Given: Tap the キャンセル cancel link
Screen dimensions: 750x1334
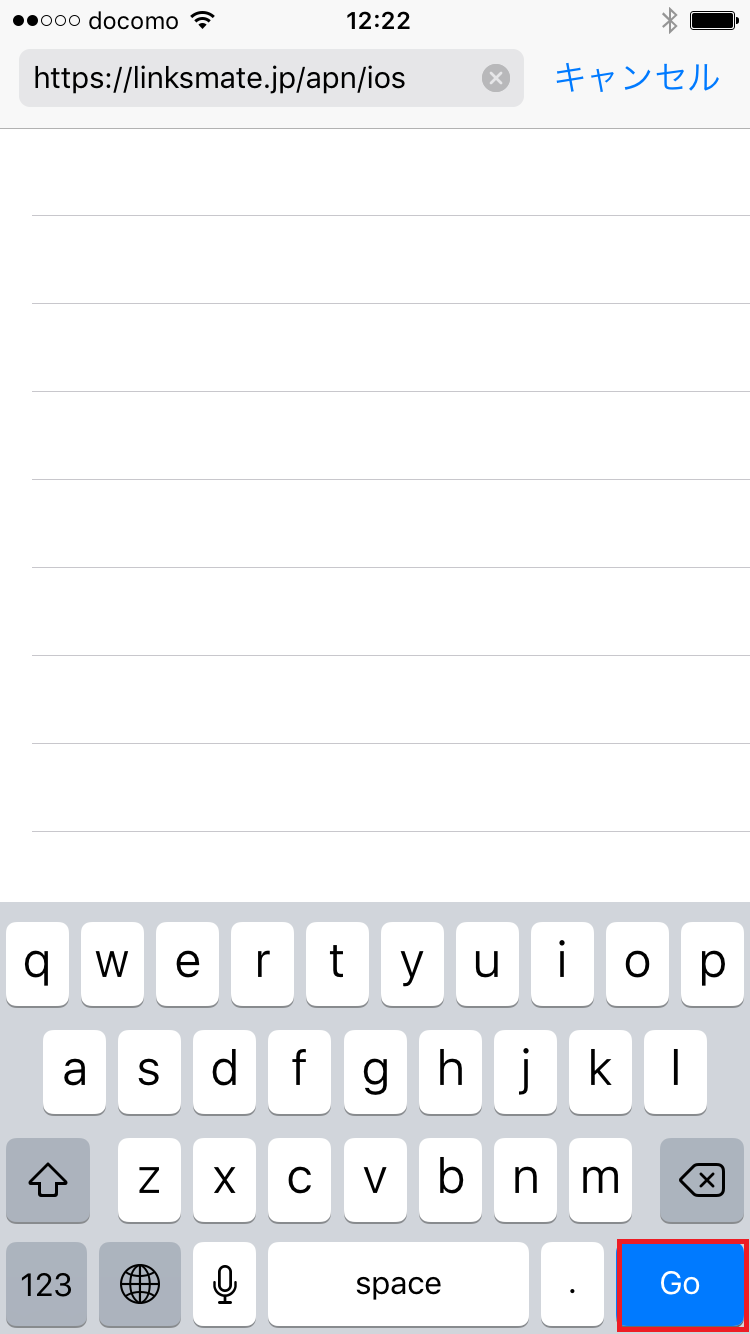Looking at the screenshot, I should point(637,78).
